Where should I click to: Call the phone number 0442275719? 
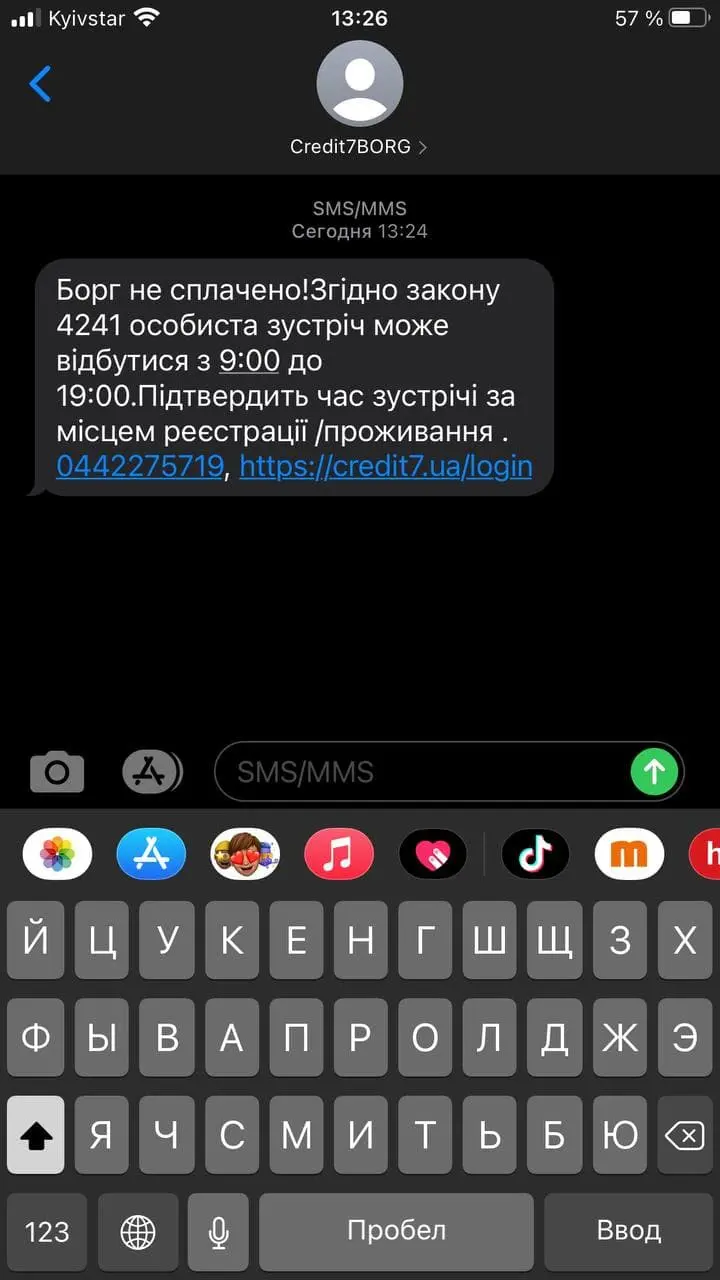[x=139, y=466]
